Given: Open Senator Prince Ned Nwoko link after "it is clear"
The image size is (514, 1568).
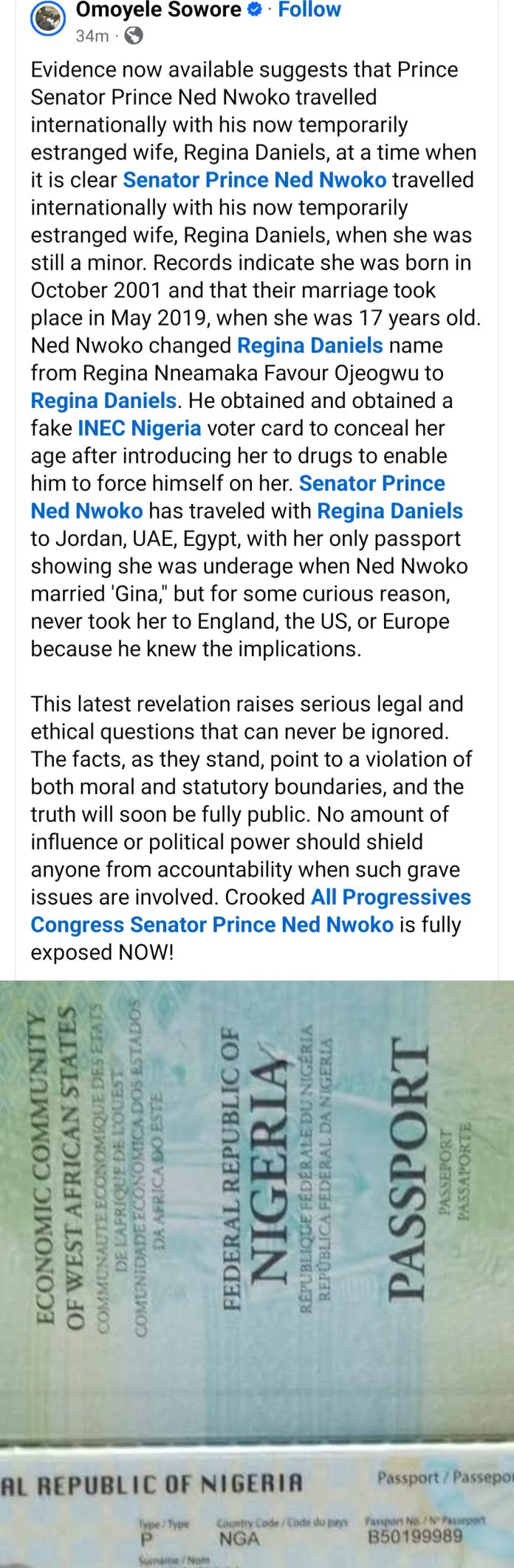Looking at the screenshot, I should 254,179.
